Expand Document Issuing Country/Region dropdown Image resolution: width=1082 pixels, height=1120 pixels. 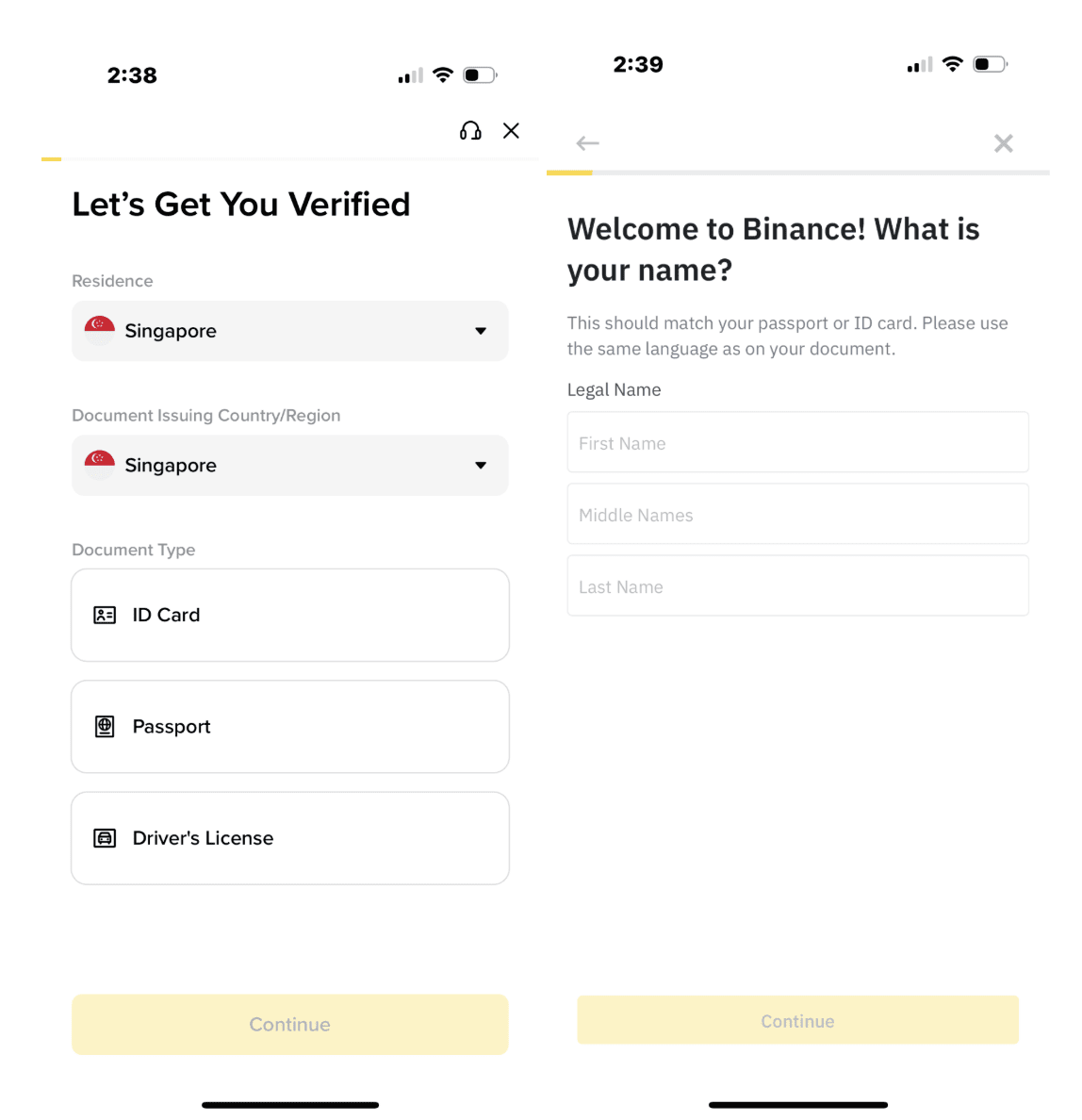290,465
